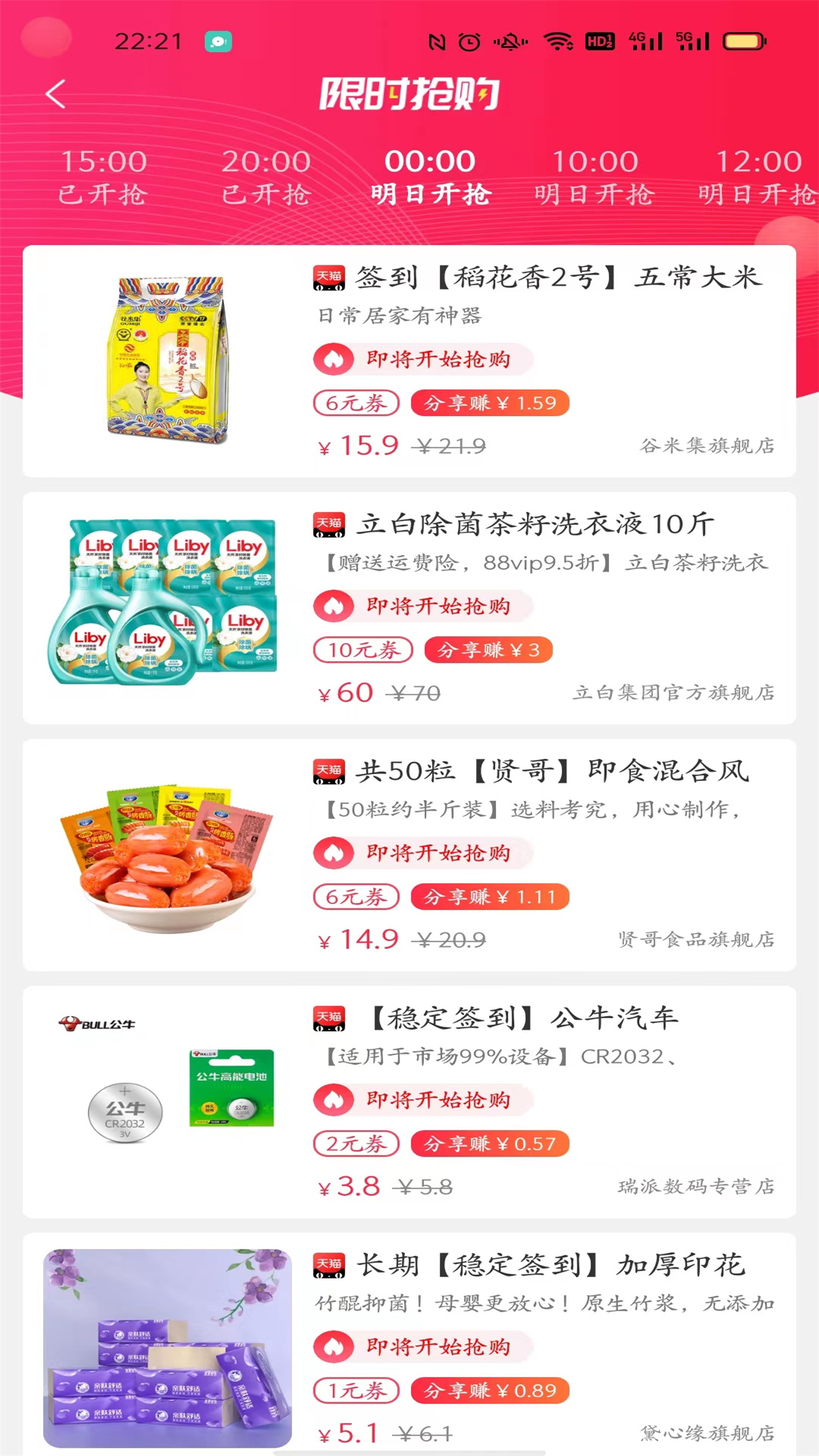This screenshot has width=819, height=1456.
Task: Tap the 分享赚 ¥0.57 button on the battery item
Action: tap(490, 1144)
